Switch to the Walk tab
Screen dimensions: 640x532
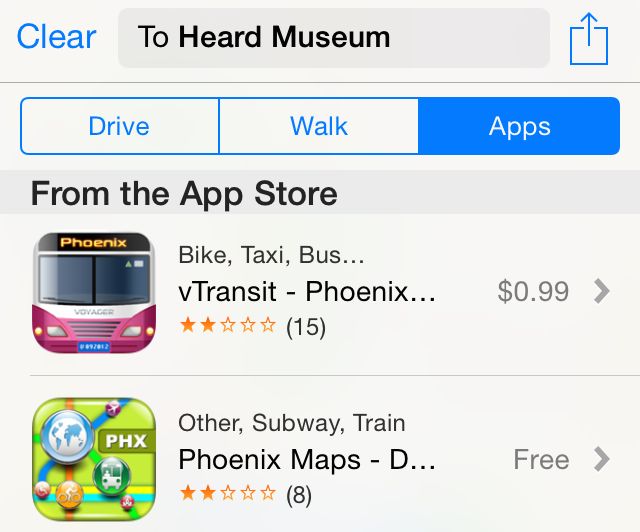319,126
